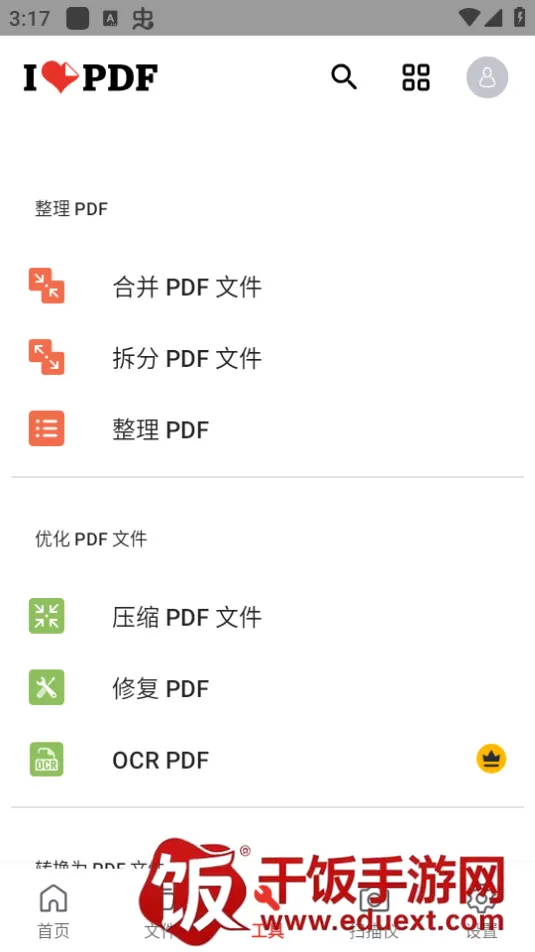The image size is (535, 952).
Task: Open 拆分 PDF 文件 tool
Action: 267,358
